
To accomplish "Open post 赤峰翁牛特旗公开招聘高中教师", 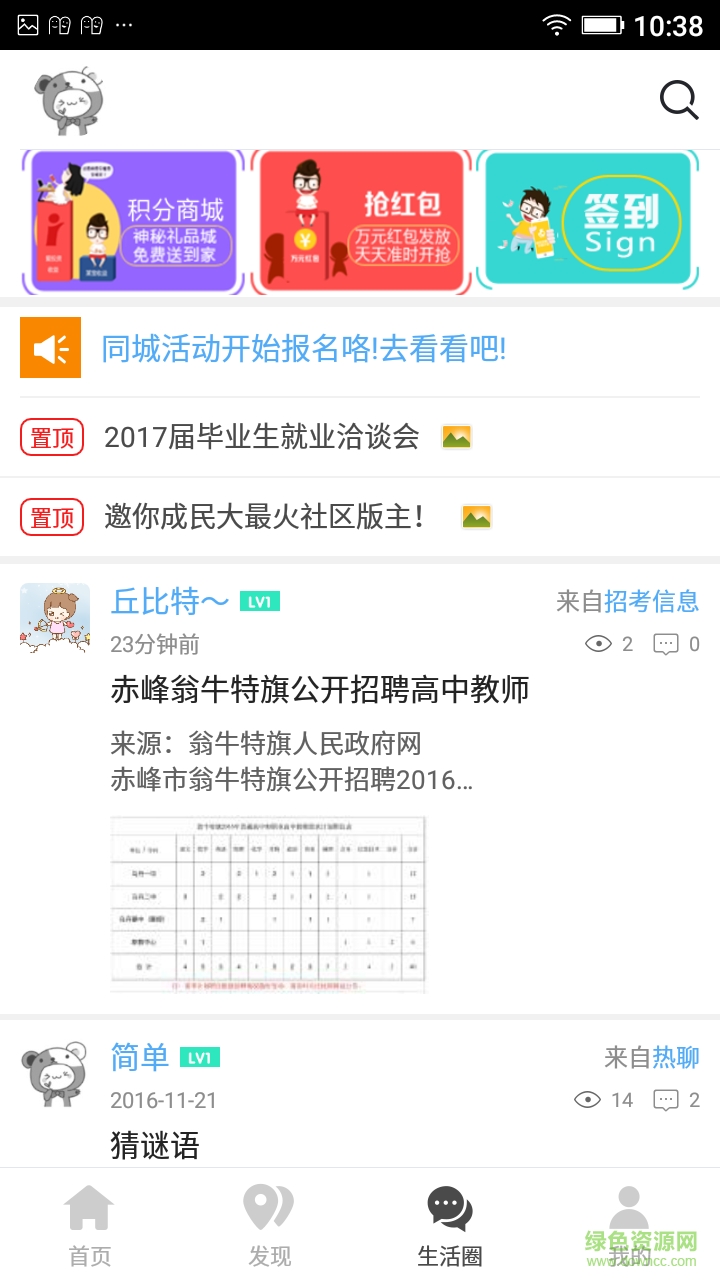I will (320, 690).
